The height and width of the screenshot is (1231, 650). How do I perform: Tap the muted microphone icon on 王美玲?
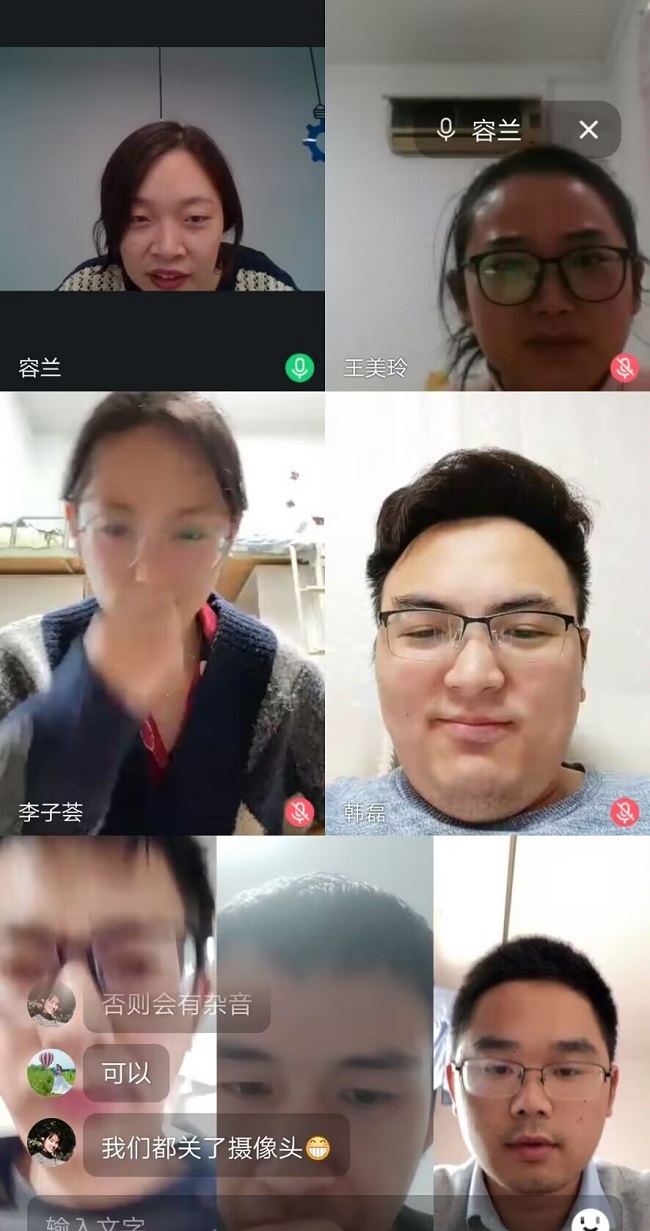[624, 368]
